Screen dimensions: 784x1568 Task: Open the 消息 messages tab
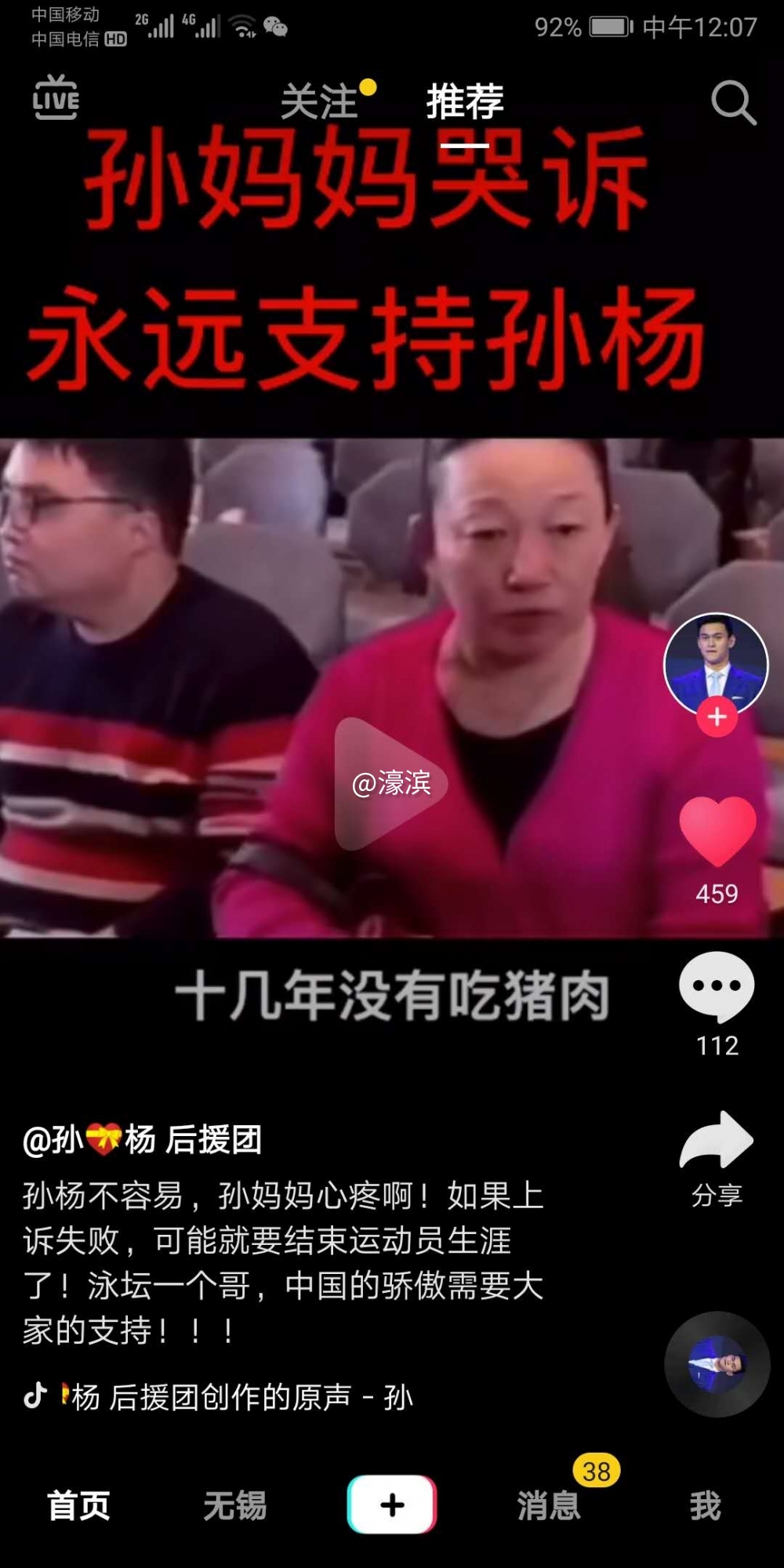tap(549, 1505)
